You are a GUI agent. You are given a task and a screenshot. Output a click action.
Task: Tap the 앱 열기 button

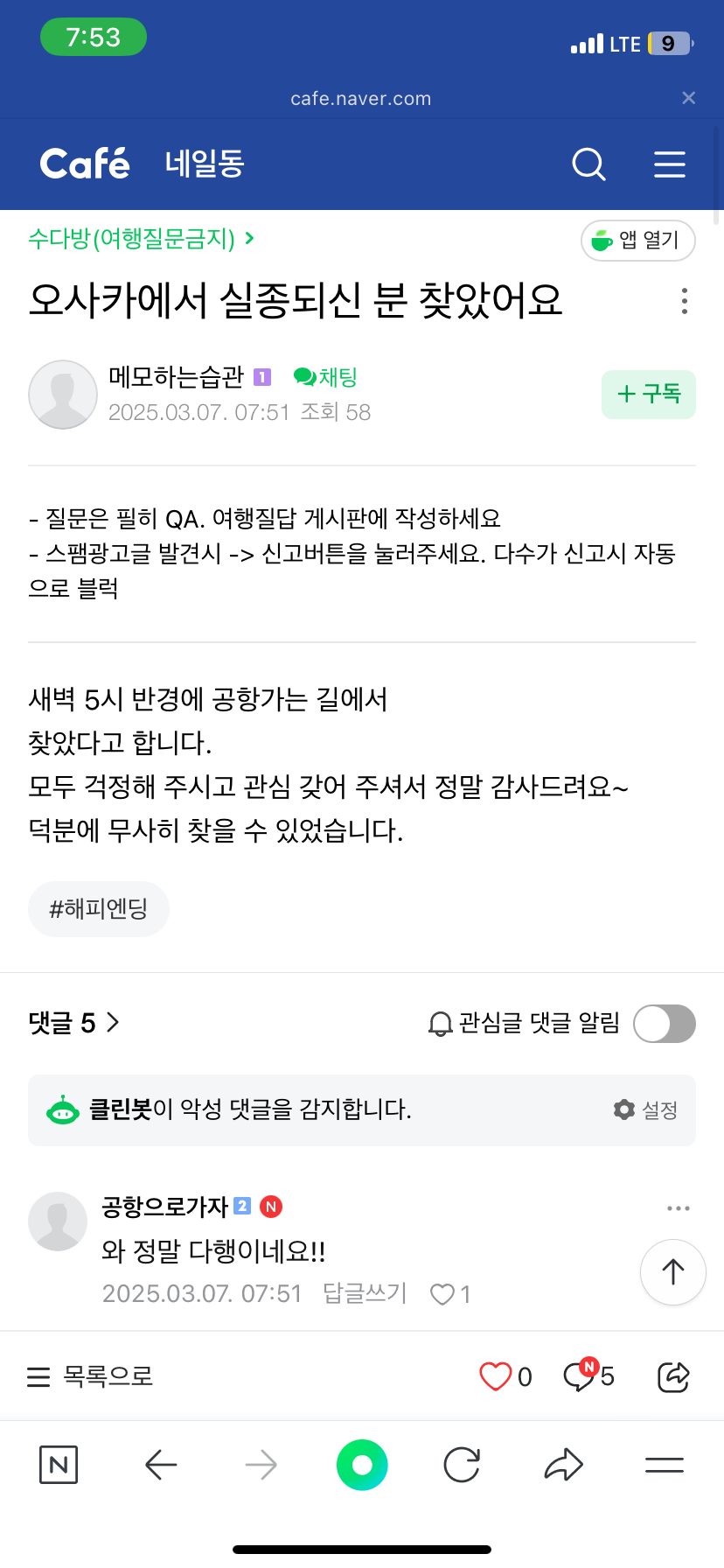[x=638, y=241]
